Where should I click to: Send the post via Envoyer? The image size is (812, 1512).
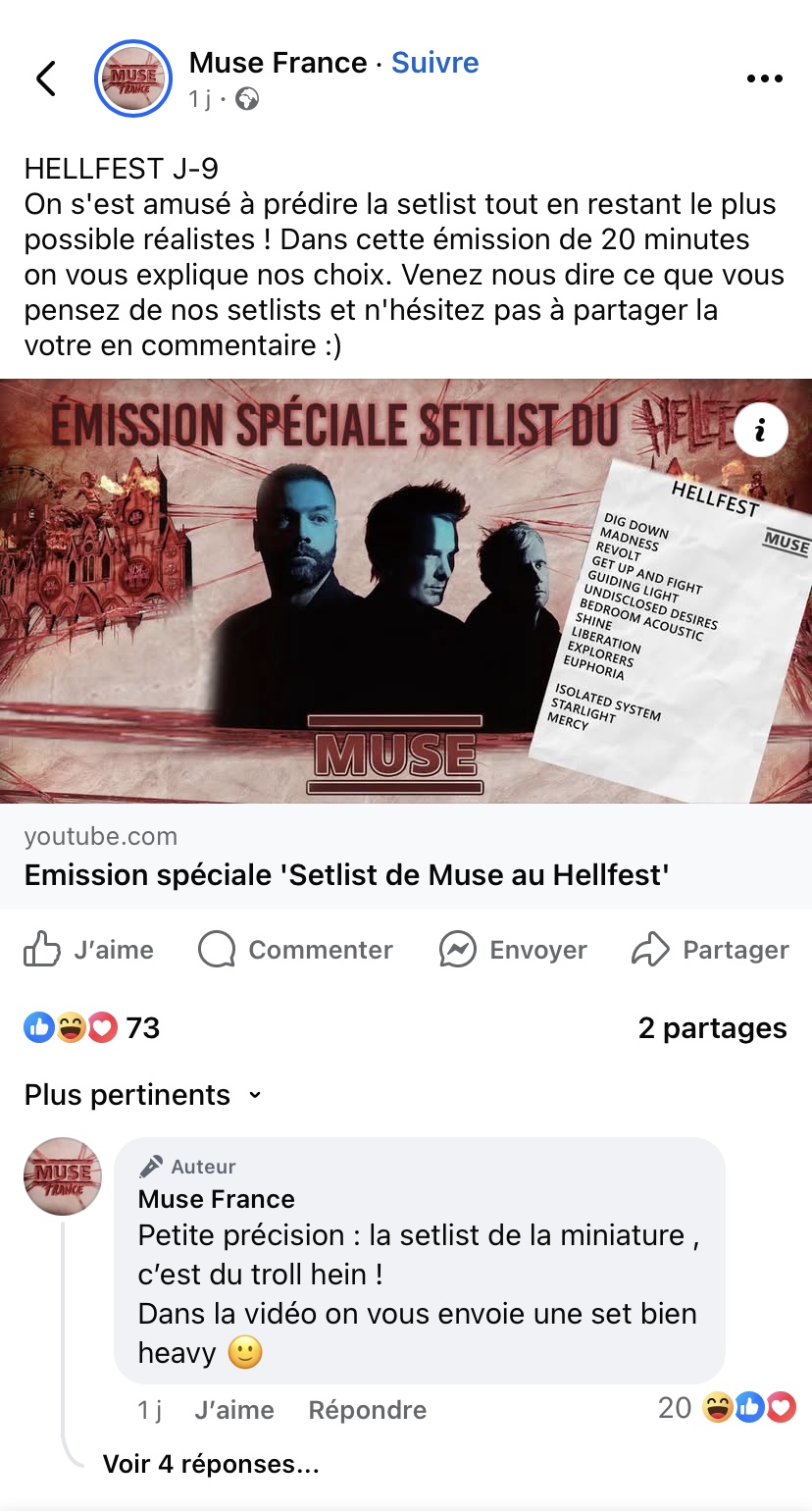pyautogui.click(x=512, y=950)
